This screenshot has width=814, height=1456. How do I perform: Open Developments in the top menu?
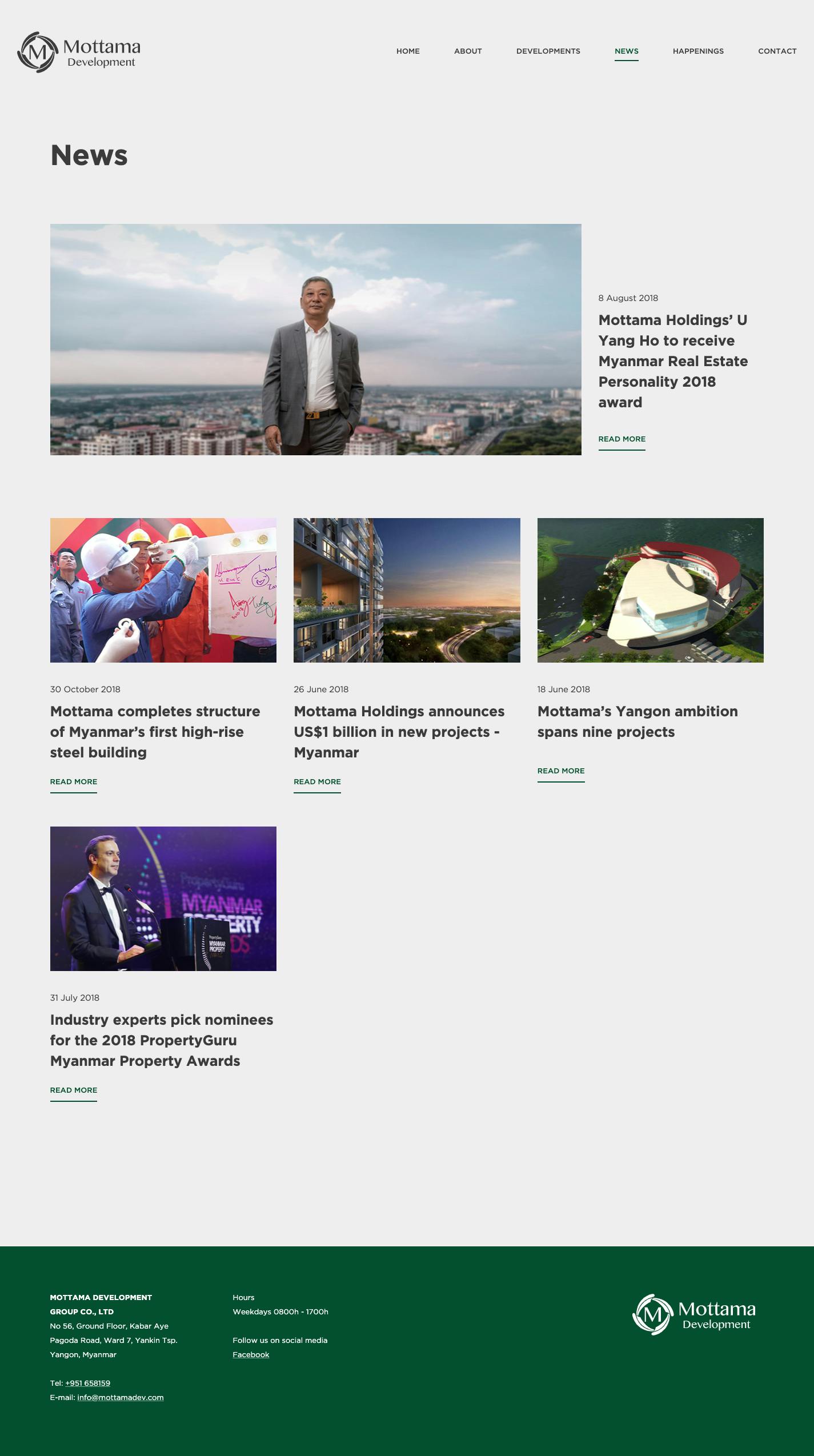pos(548,51)
